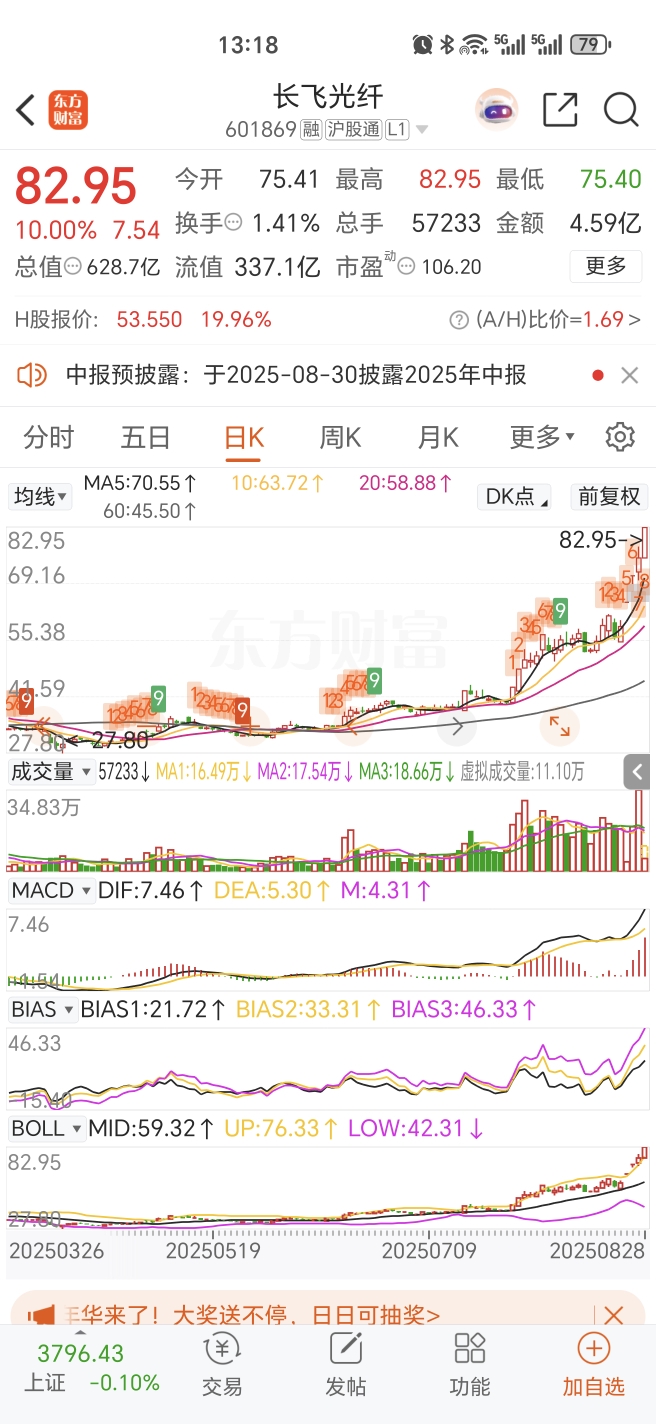Select the 周K chart tab

point(340,437)
